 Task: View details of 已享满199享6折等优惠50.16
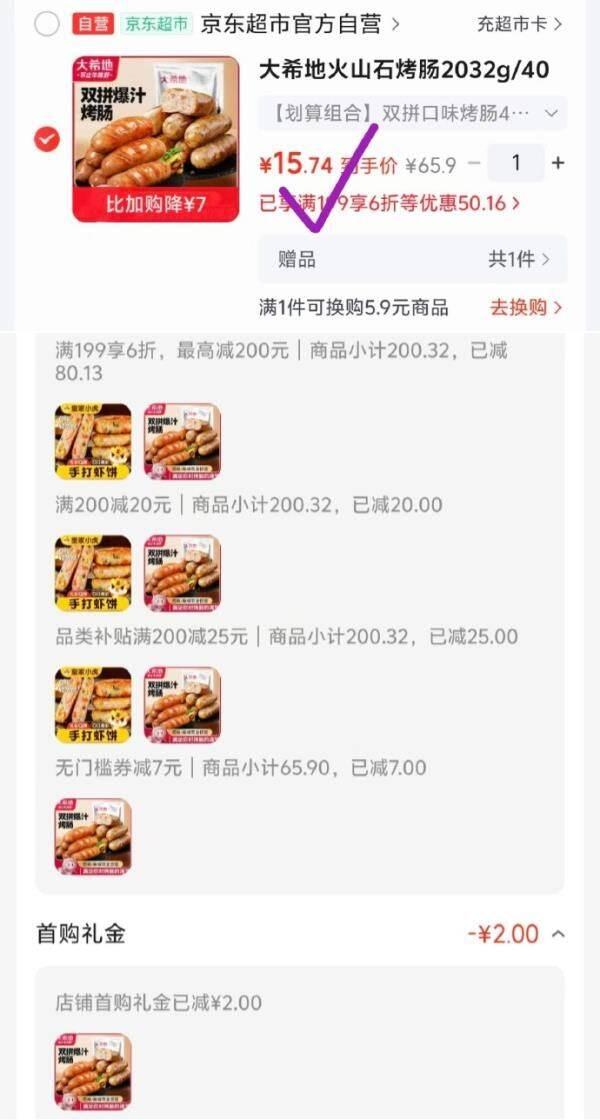point(389,204)
